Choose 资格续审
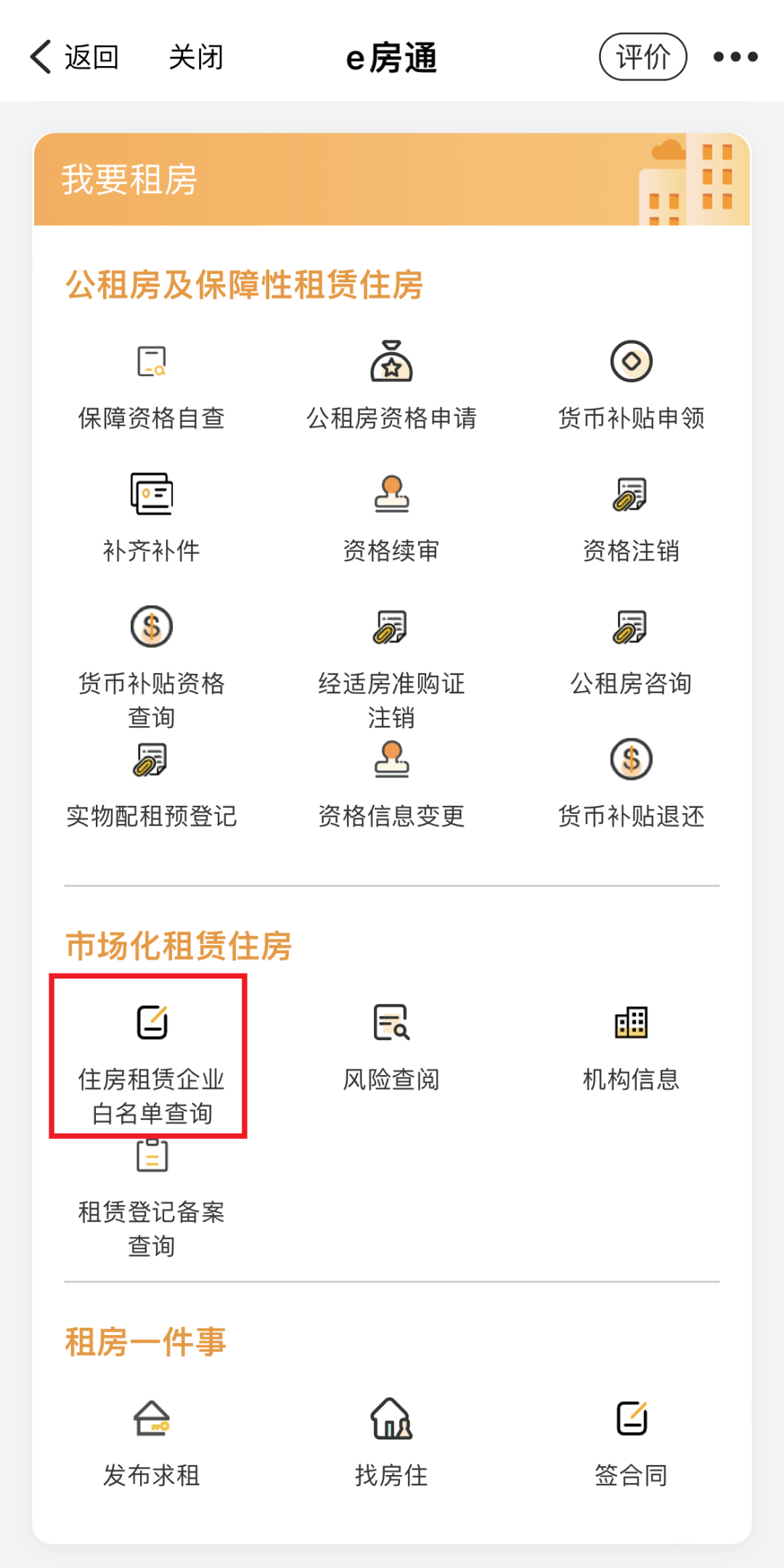Viewport: 784px width, 1568px height. pos(391,518)
